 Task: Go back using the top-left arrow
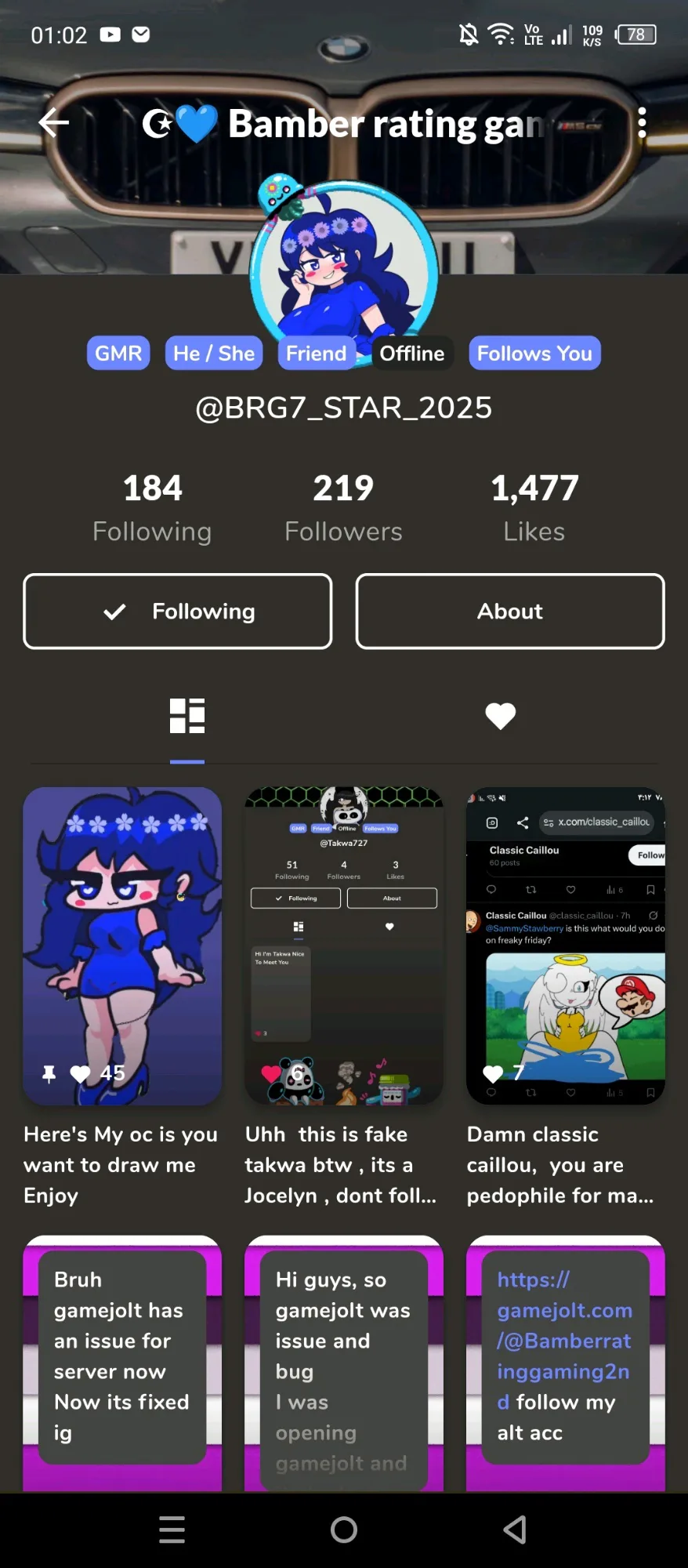(x=53, y=122)
